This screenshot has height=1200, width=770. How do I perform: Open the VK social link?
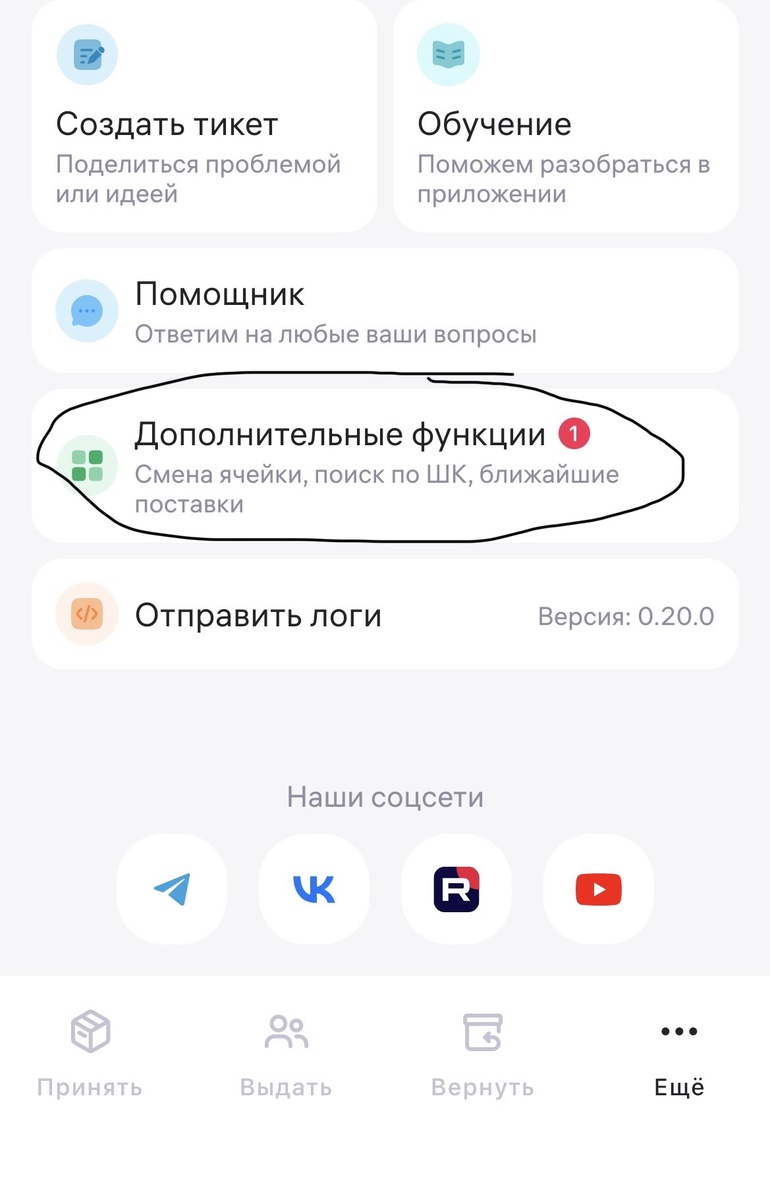pyautogui.click(x=314, y=889)
